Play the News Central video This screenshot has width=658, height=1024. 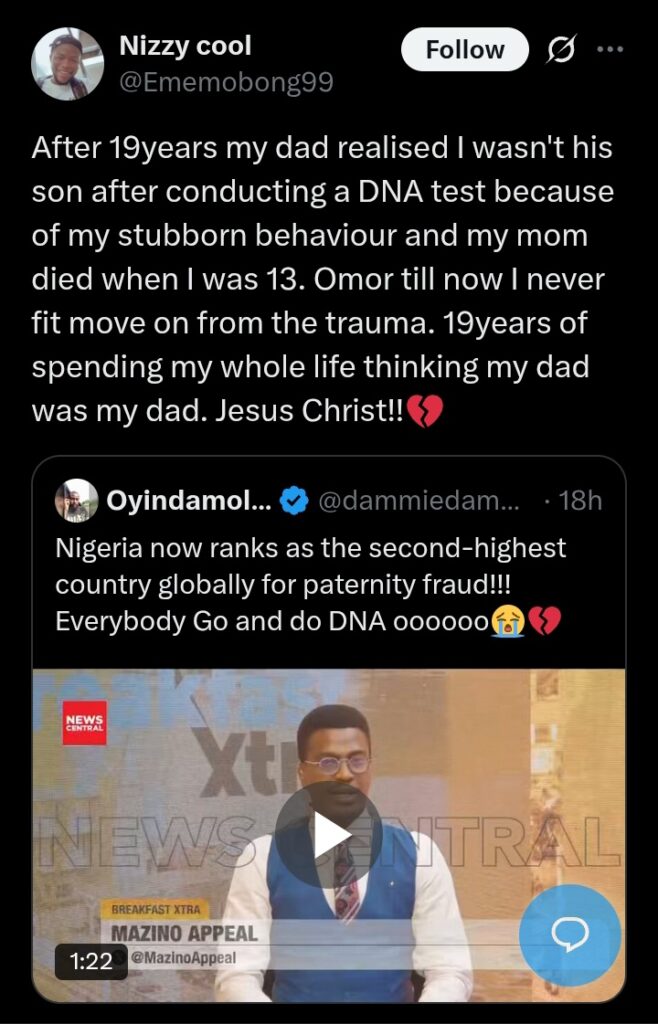328,836
